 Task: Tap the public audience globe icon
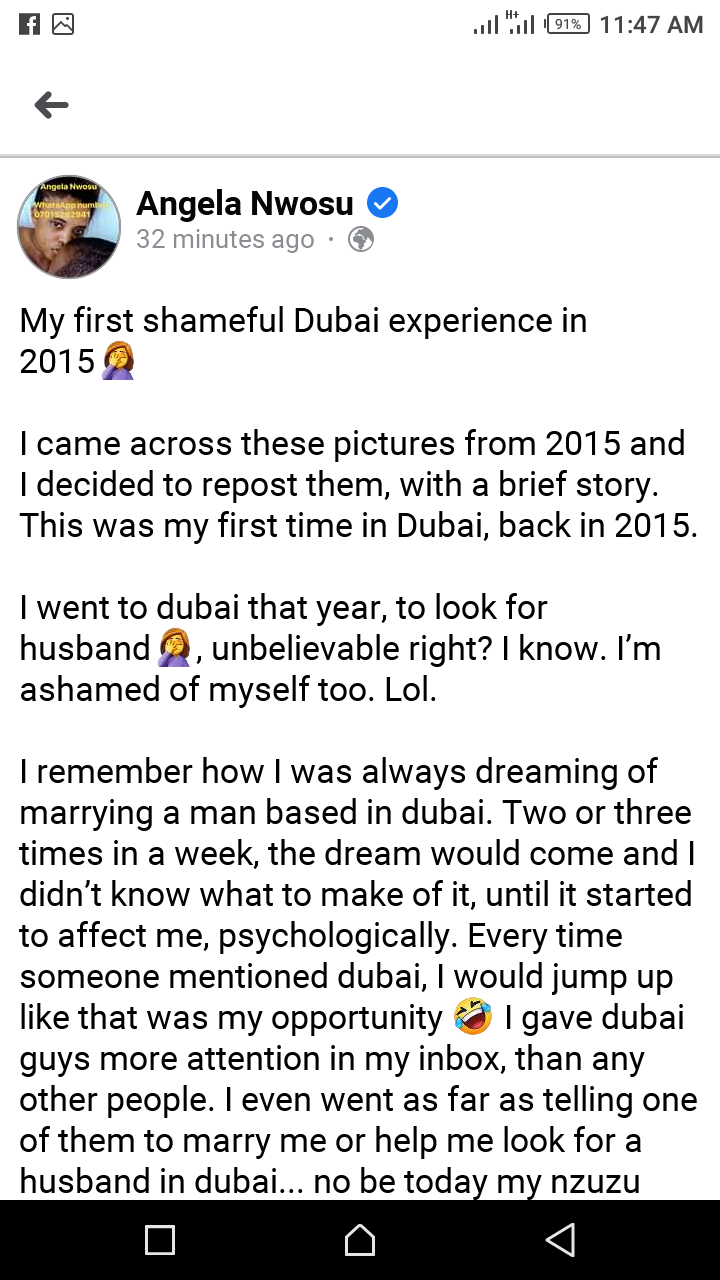[x=360, y=240]
